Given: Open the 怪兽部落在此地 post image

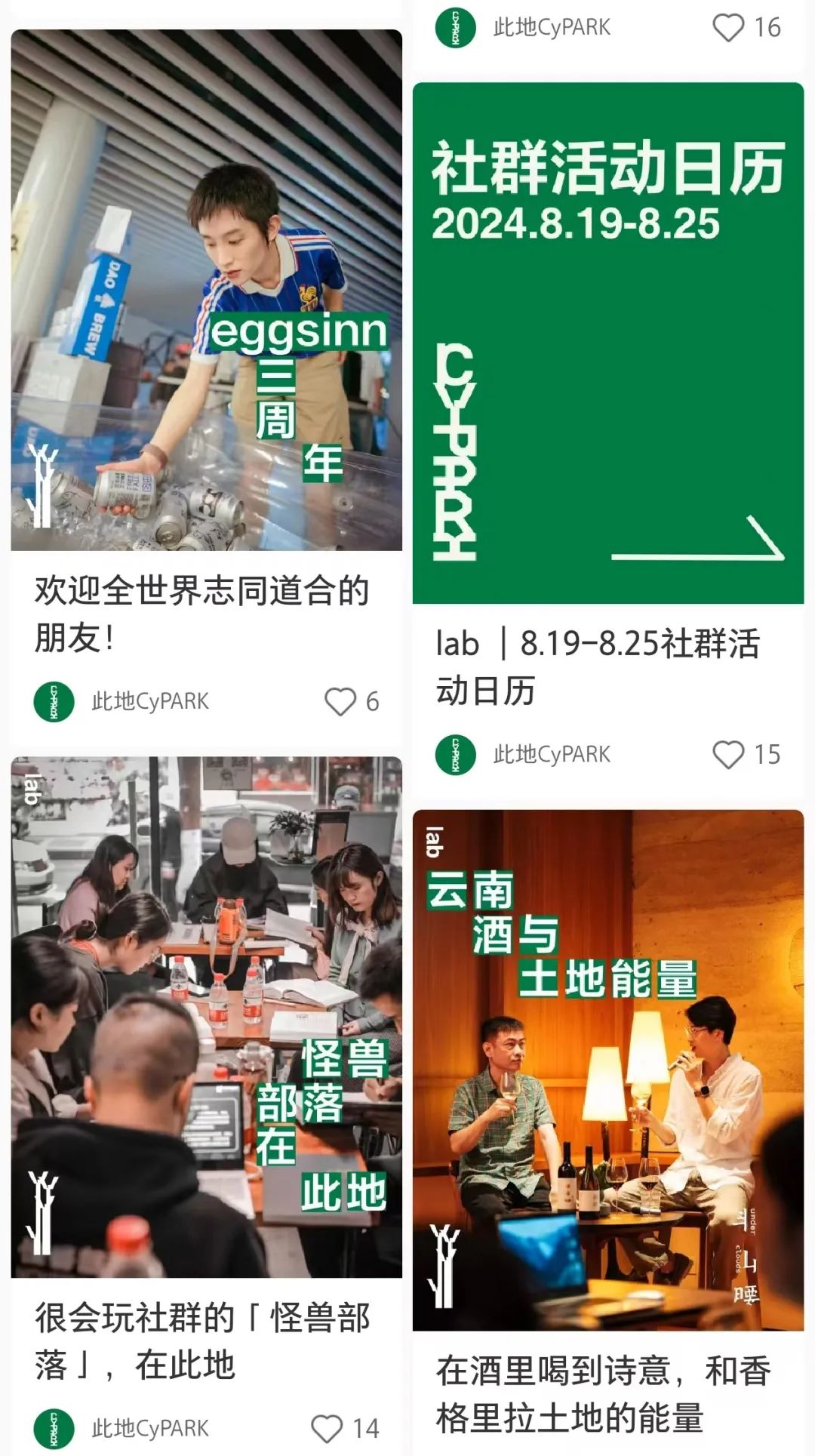Looking at the screenshot, I should [x=206, y=1016].
